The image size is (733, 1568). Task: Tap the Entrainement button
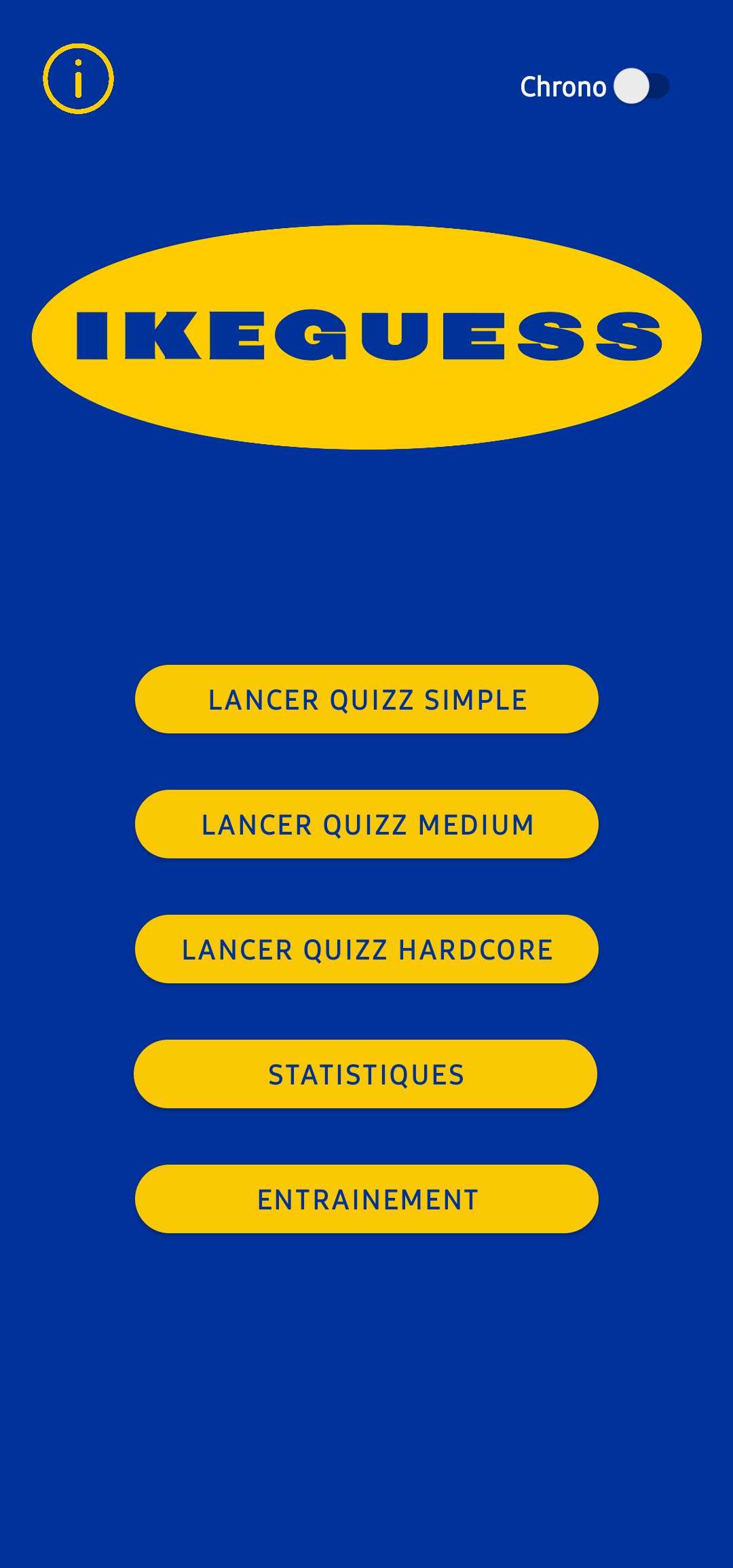pyautogui.click(x=366, y=1199)
